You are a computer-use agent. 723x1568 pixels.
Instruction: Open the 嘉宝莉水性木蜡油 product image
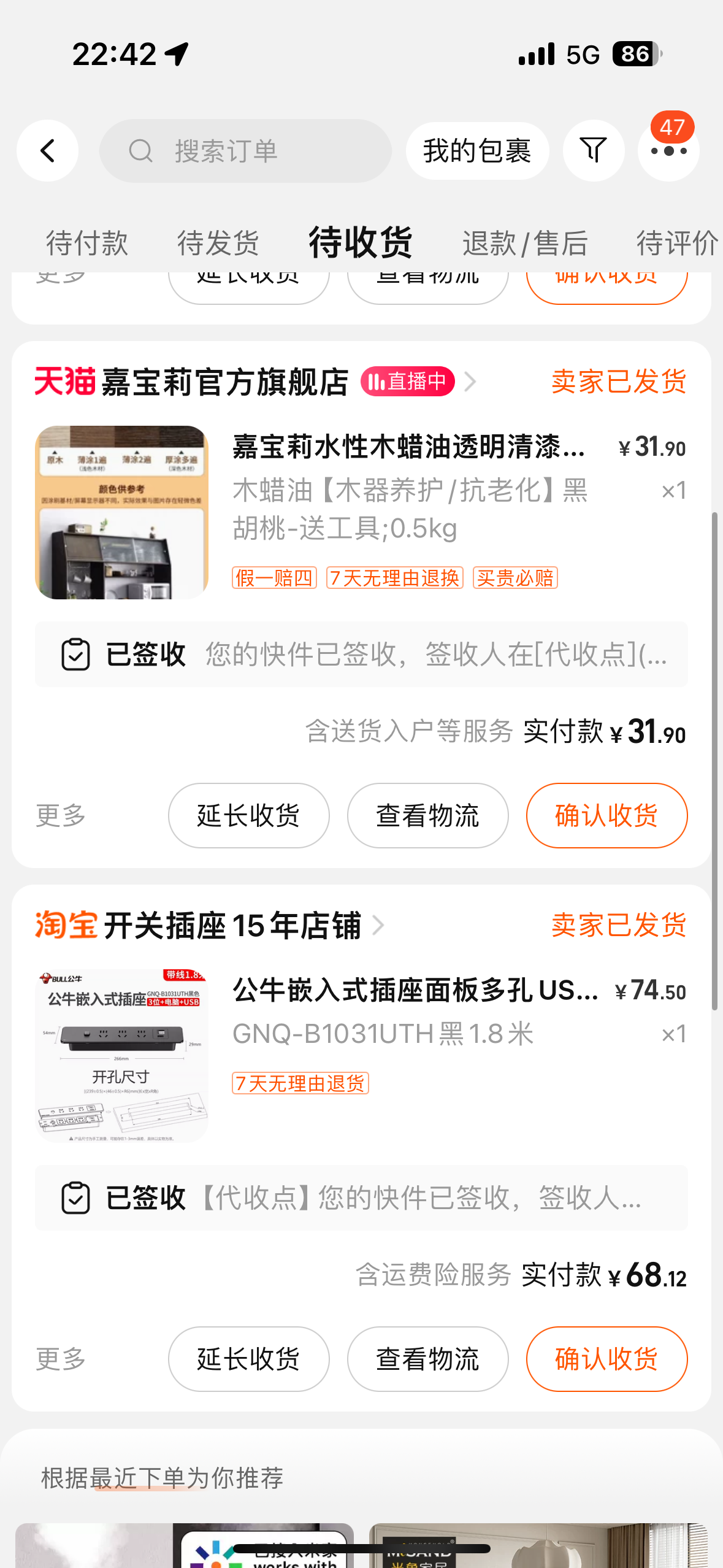121,512
